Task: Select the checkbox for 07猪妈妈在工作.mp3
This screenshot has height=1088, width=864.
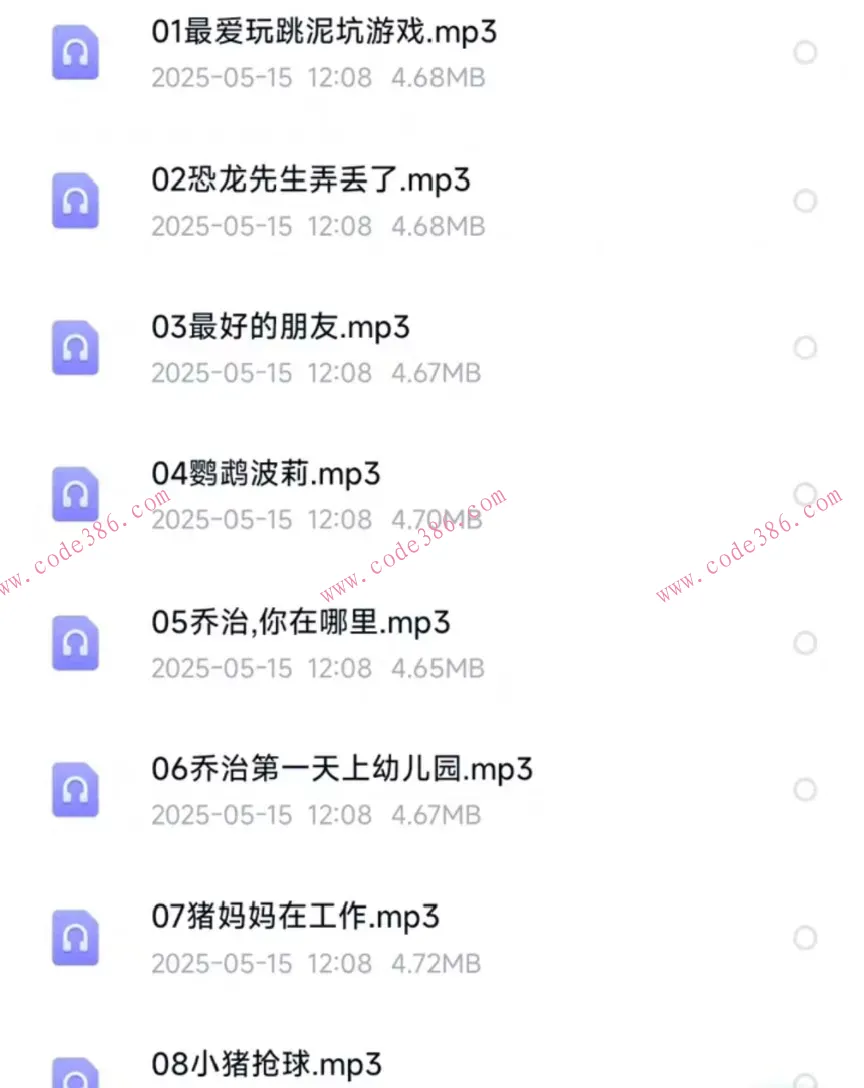Action: tap(806, 938)
